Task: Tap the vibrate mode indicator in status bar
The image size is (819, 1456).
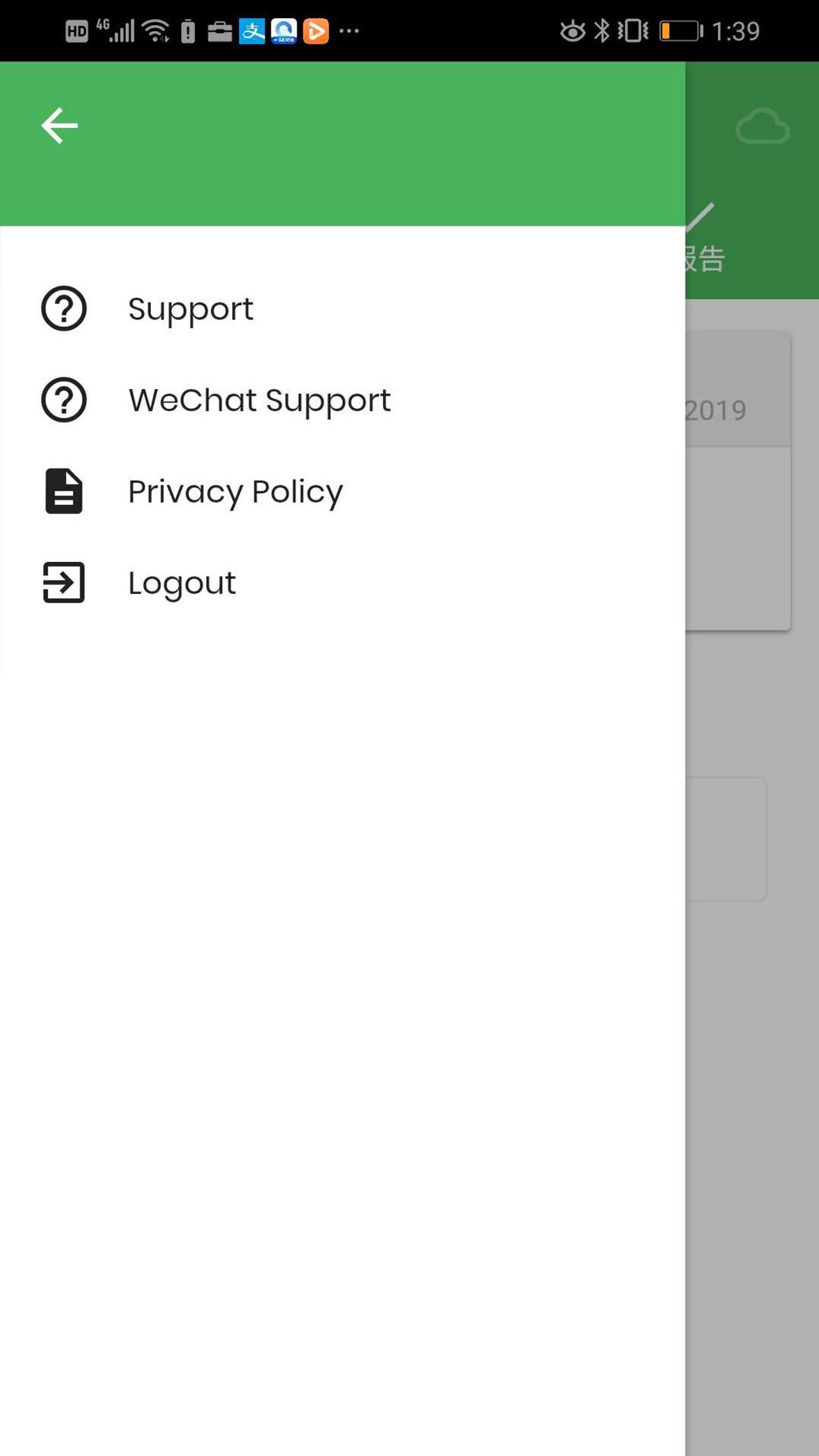Action: 634,30
